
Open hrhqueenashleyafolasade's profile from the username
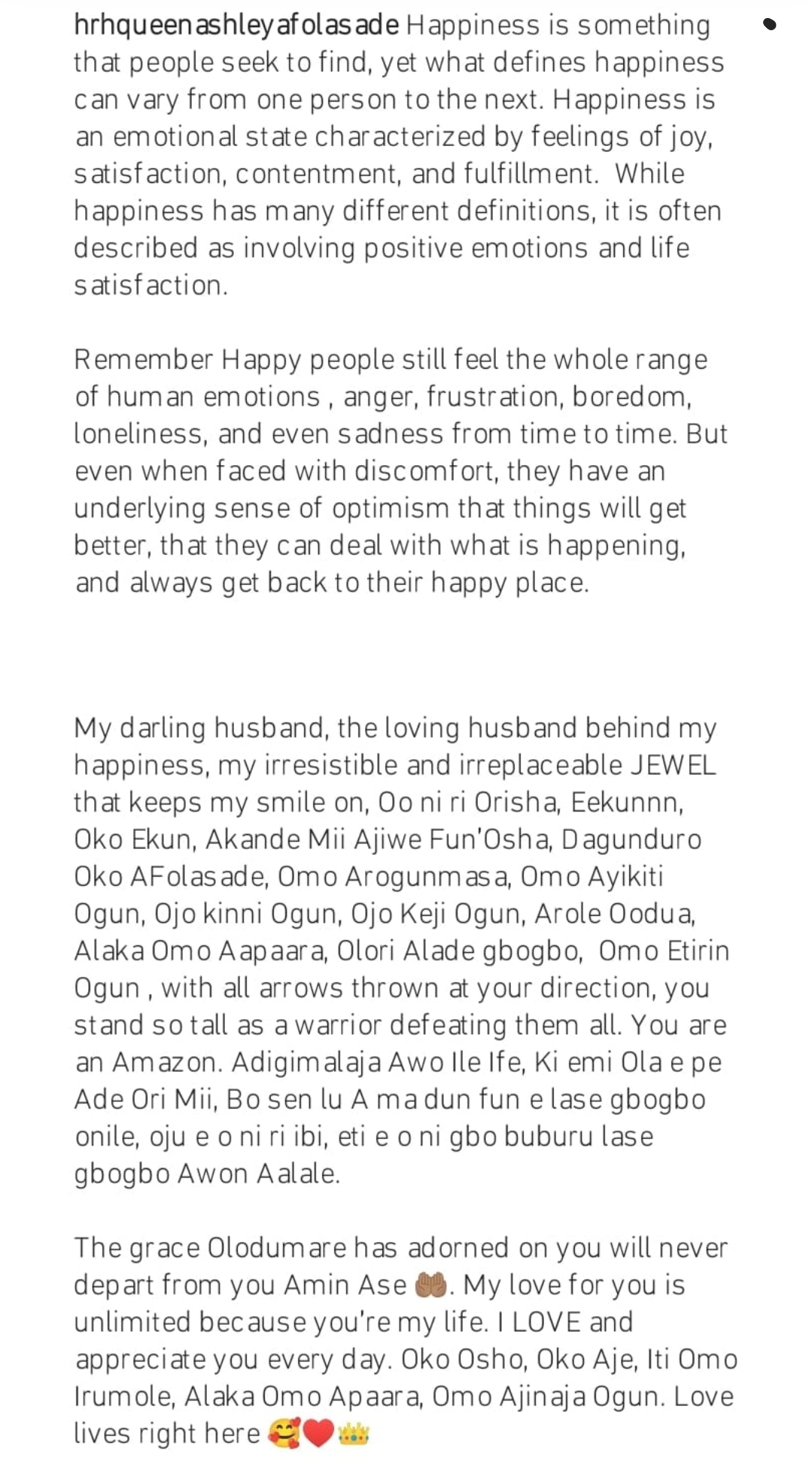point(236,26)
